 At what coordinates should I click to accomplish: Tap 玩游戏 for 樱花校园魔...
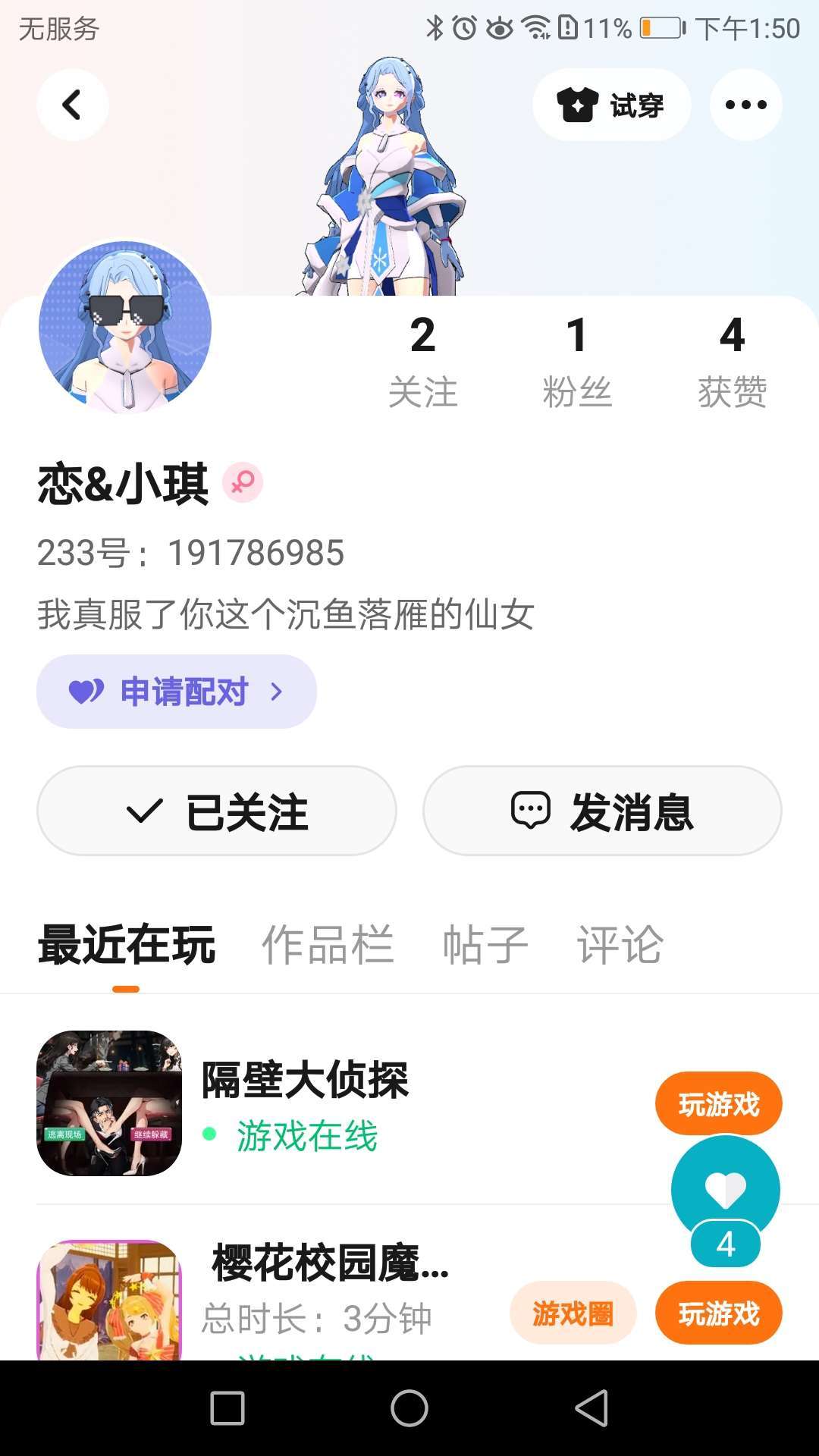pyautogui.click(x=718, y=1313)
